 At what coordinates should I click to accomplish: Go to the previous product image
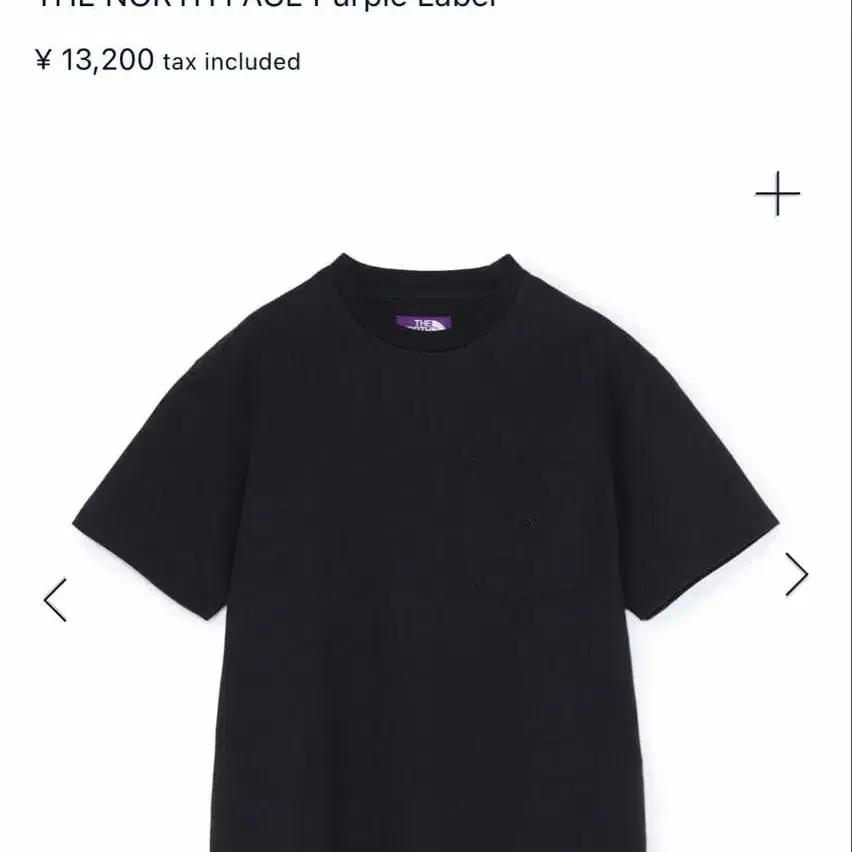tap(55, 600)
